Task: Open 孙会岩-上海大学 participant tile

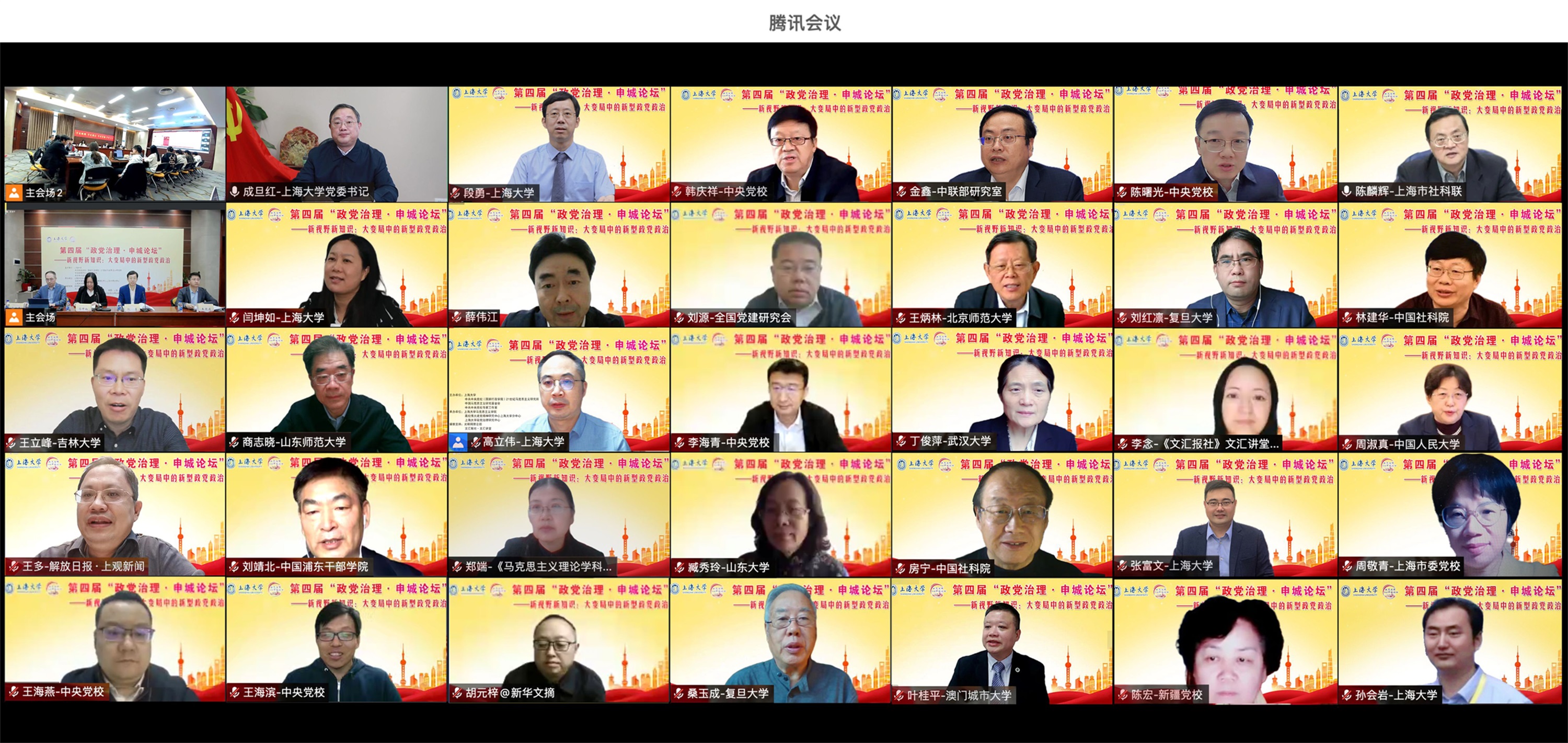Action: click(x=1449, y=641)
